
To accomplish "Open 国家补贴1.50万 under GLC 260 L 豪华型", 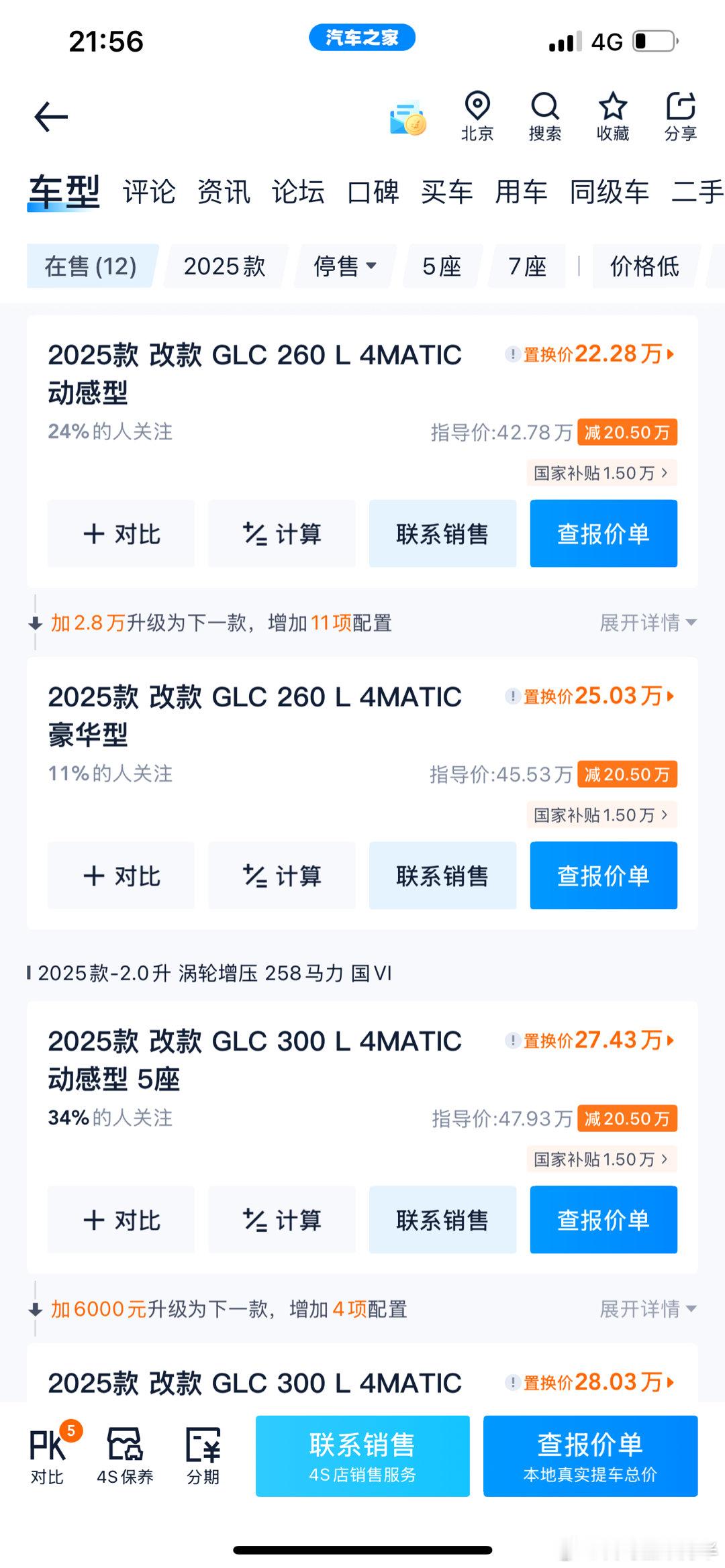I will pyautogui.click(x=601, y=815).
